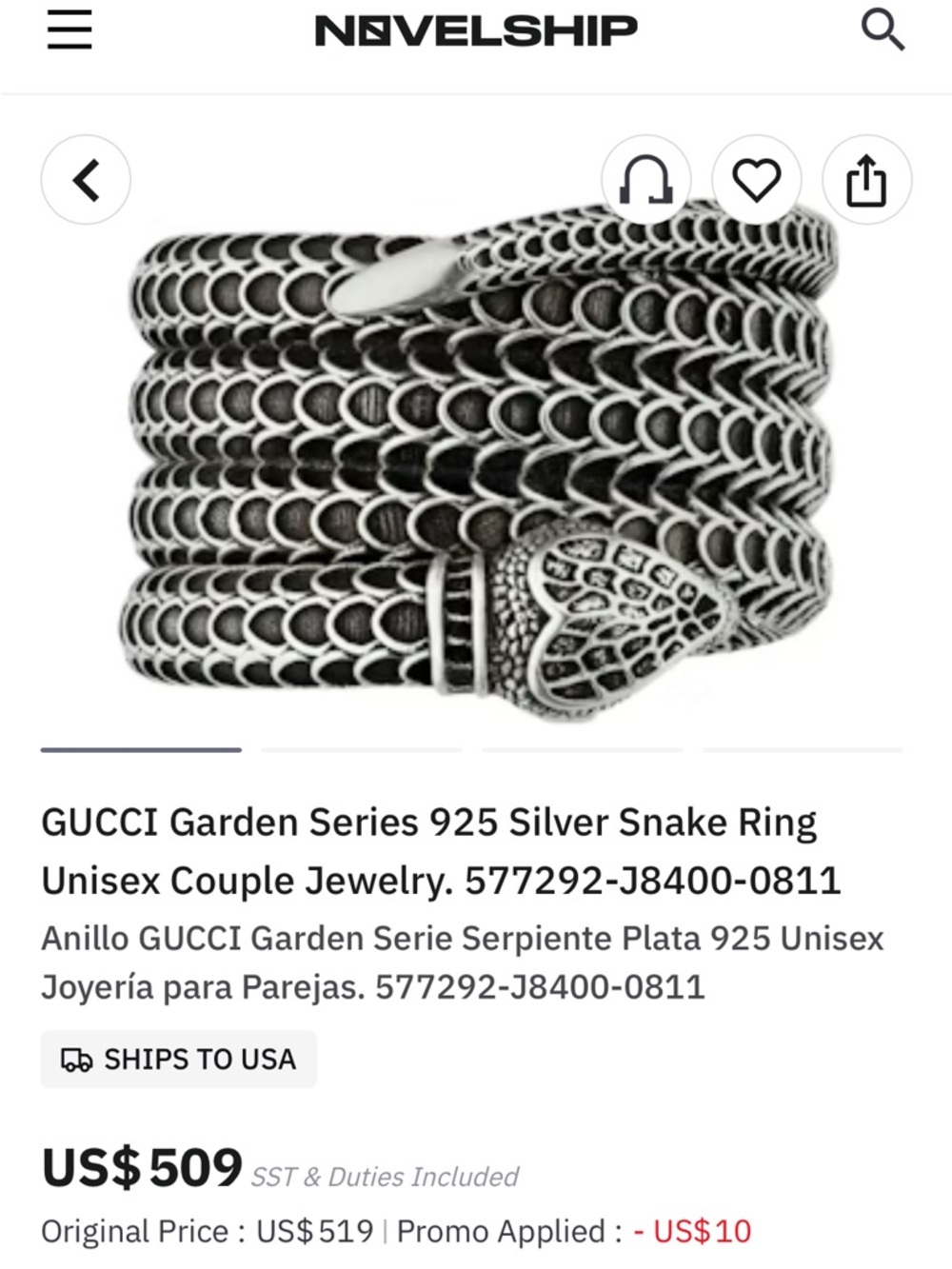Tap the SHIPS TO USA badge
Viewport: 952px width, 1269px height.
(x=179, y=1059)
